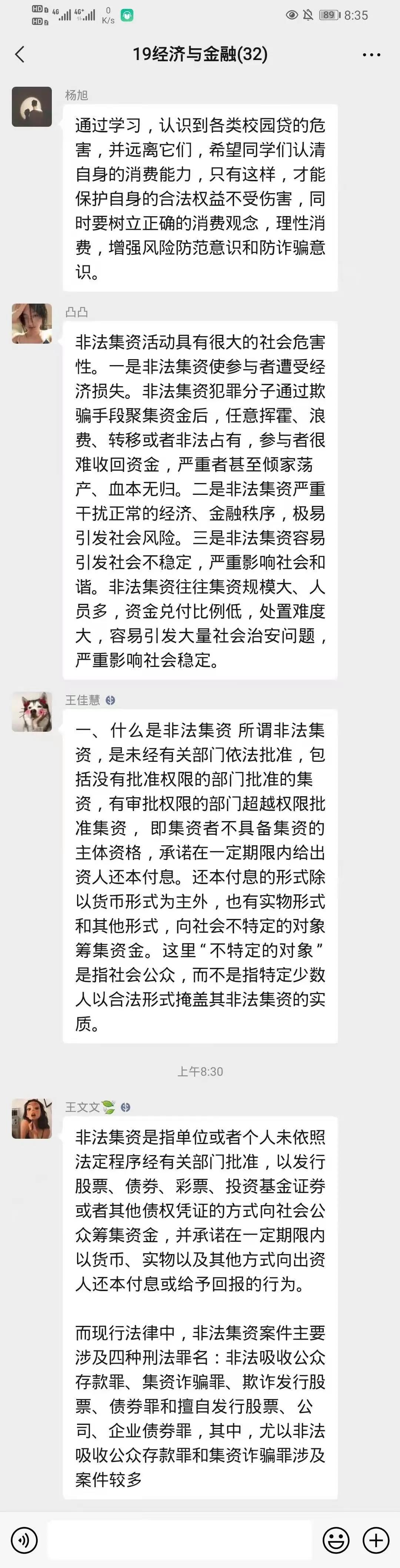Focus the message text field
Screen dimensions: 400x1568
point(179,1540)
